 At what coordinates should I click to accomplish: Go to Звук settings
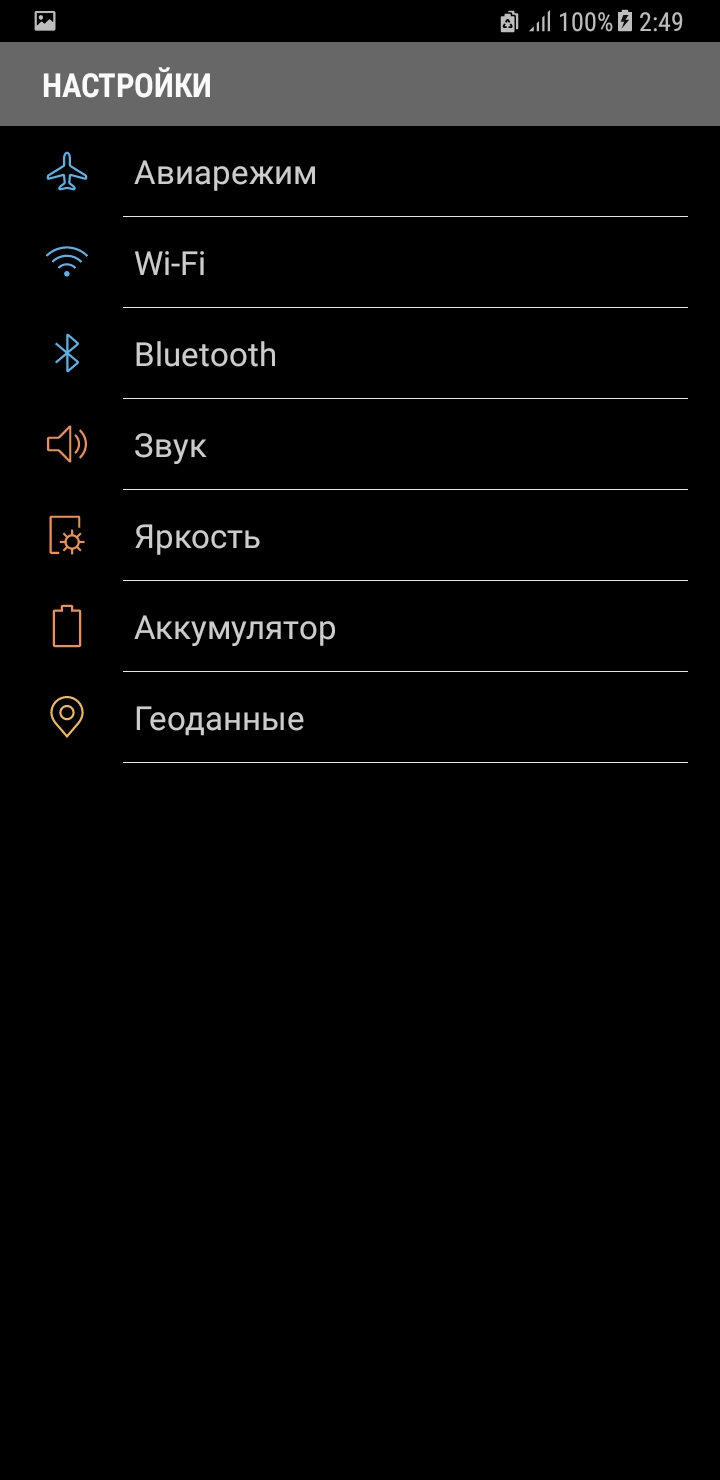[360, 445]
